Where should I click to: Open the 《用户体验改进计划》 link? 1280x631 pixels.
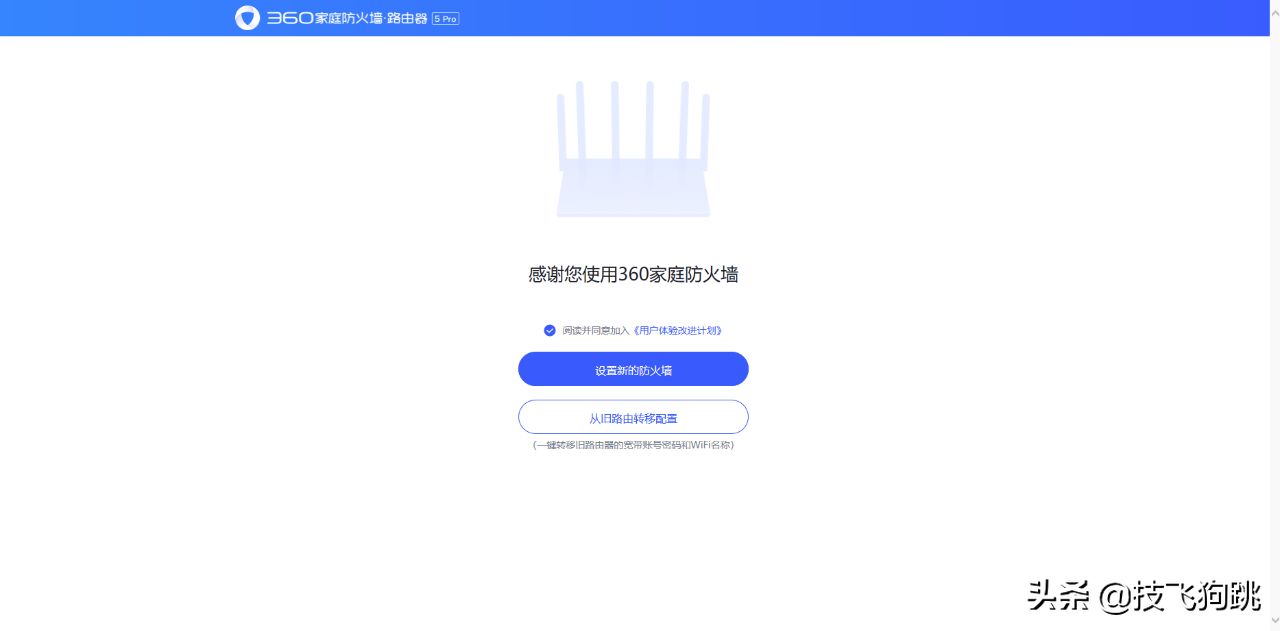[677, 330]
